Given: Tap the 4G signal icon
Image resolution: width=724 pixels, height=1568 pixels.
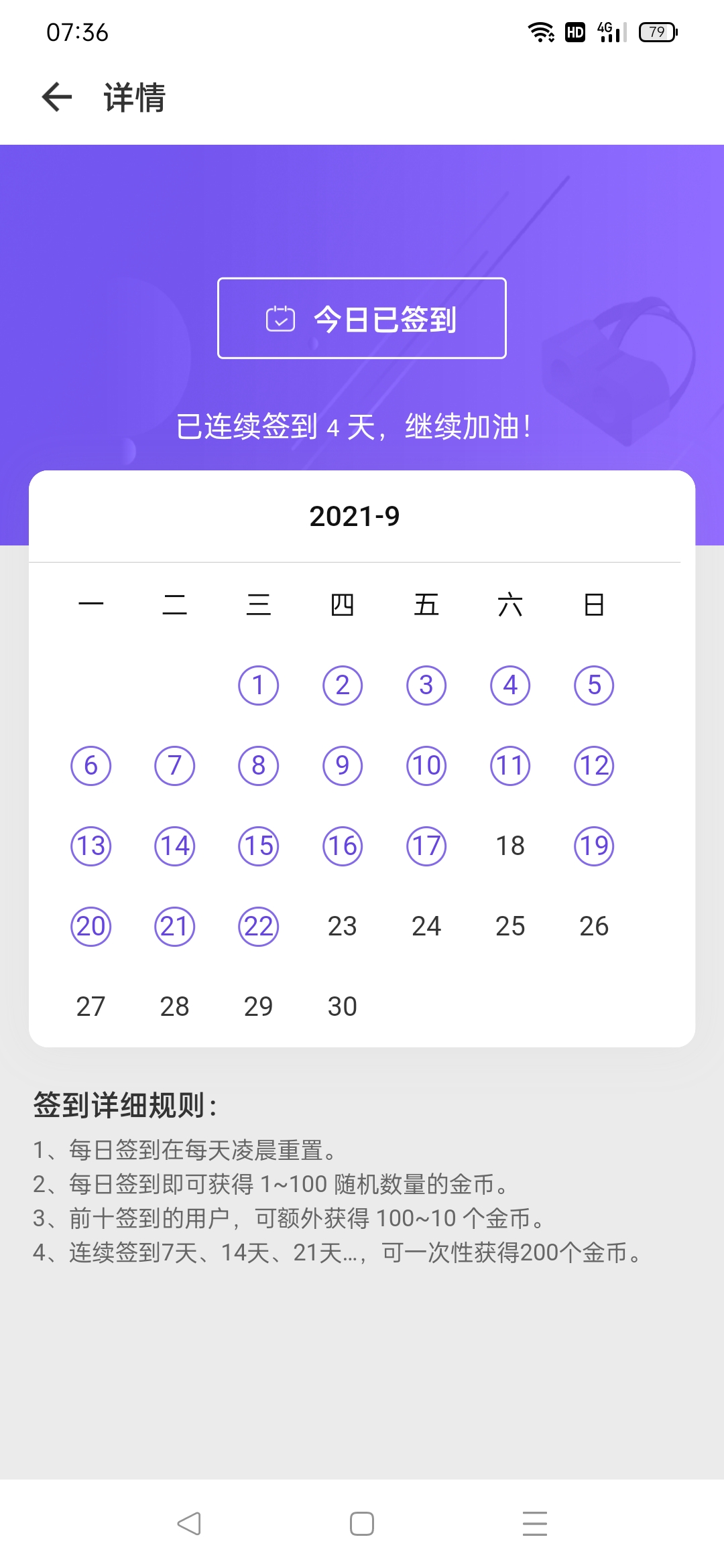Looking at the screenshot, I should click(607, 32).
